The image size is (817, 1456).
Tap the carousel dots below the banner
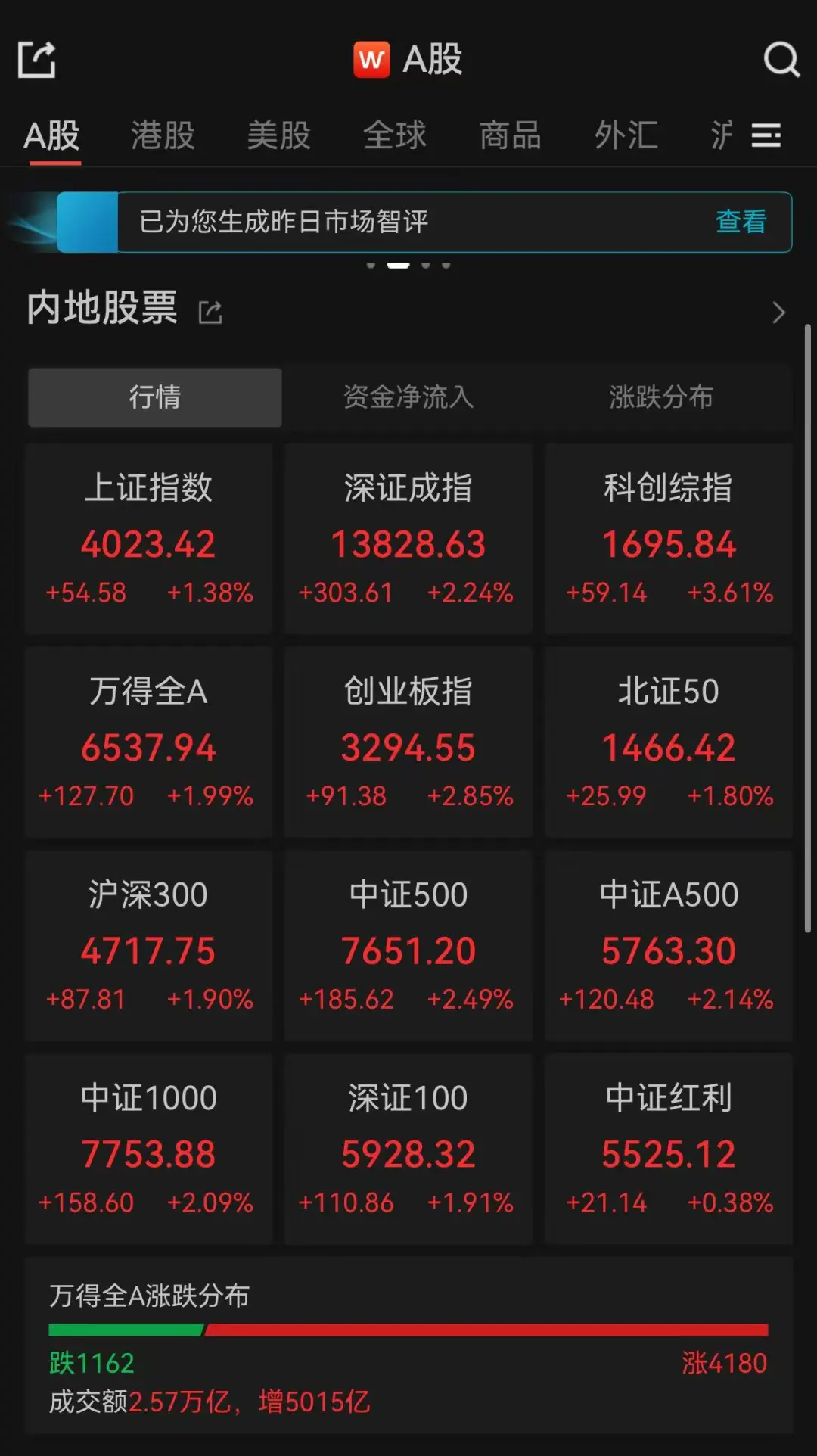coord(408,266)
